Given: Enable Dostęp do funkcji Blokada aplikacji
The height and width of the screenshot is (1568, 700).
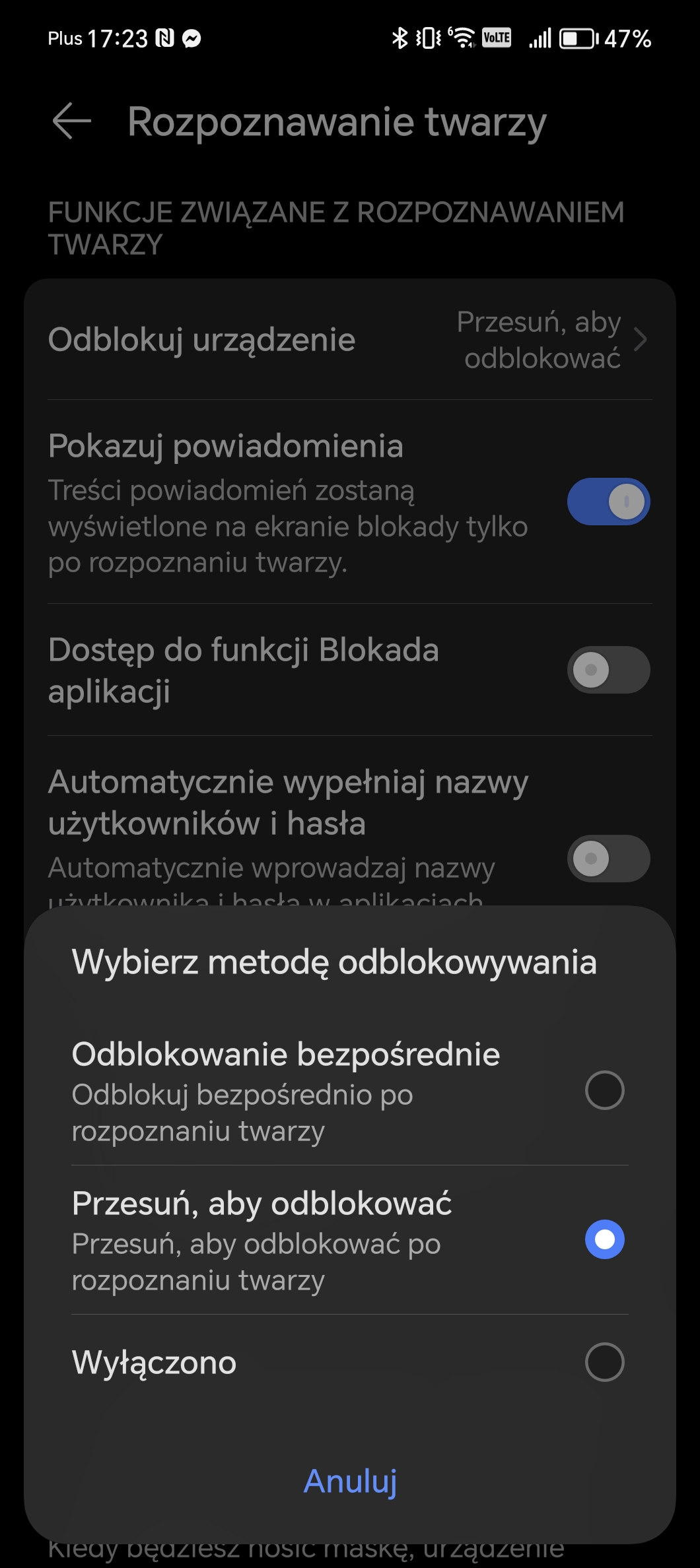Looking at the screenshot, I should [x=609, y=670].
